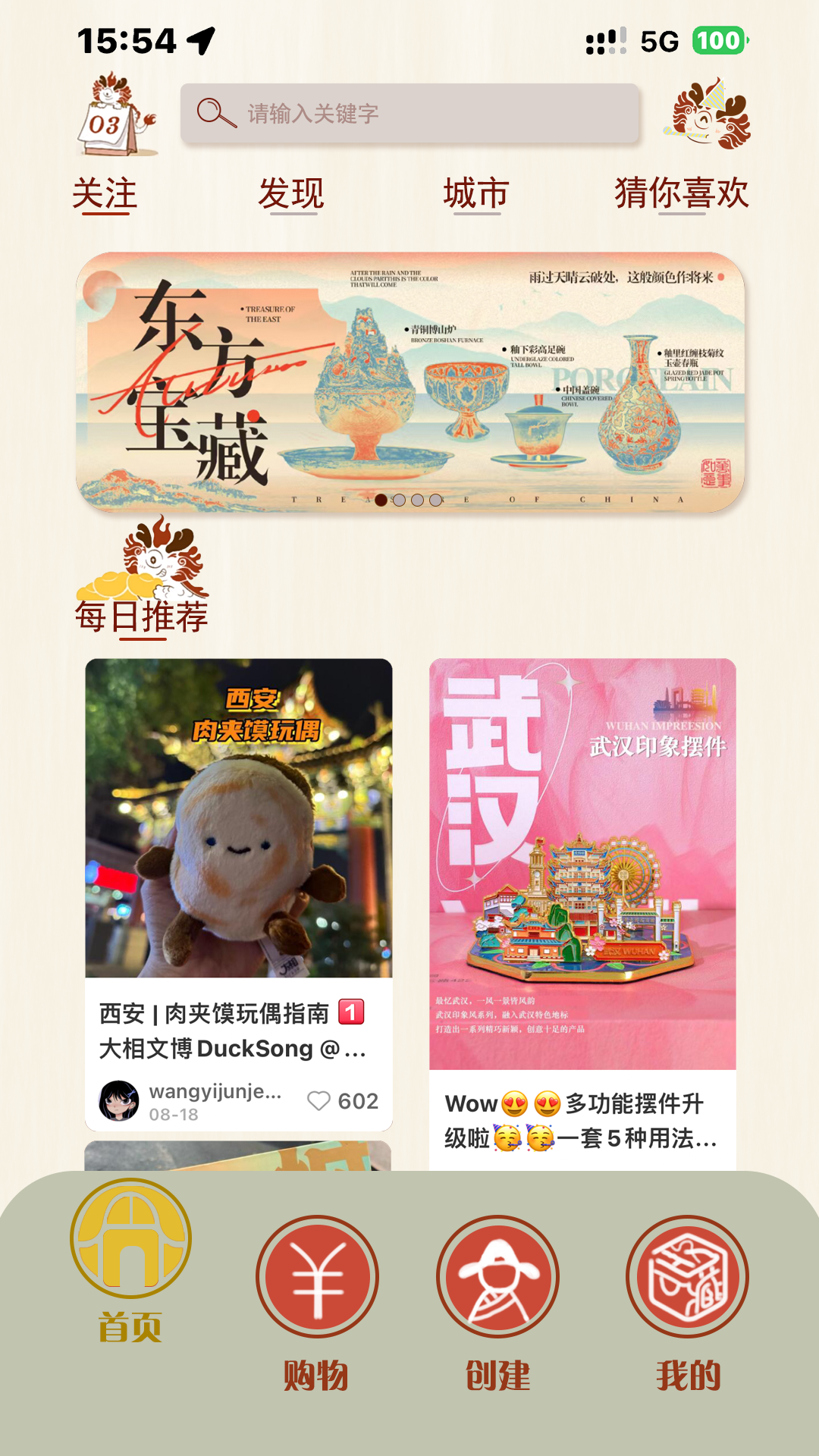Open the 西安肉夹馍玩偶指南 post

pos(239,895)
